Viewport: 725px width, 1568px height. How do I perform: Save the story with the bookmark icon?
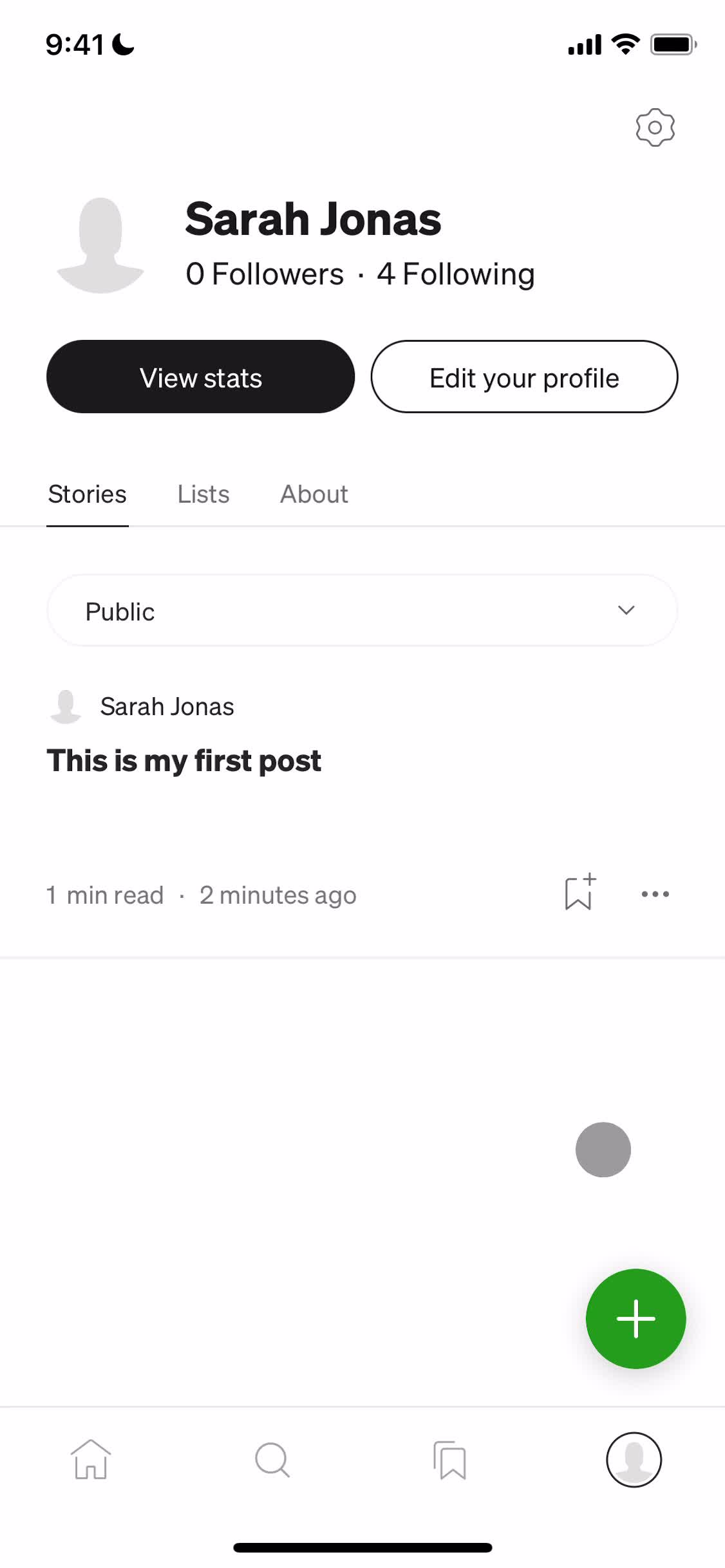click(x=578, y=894)
